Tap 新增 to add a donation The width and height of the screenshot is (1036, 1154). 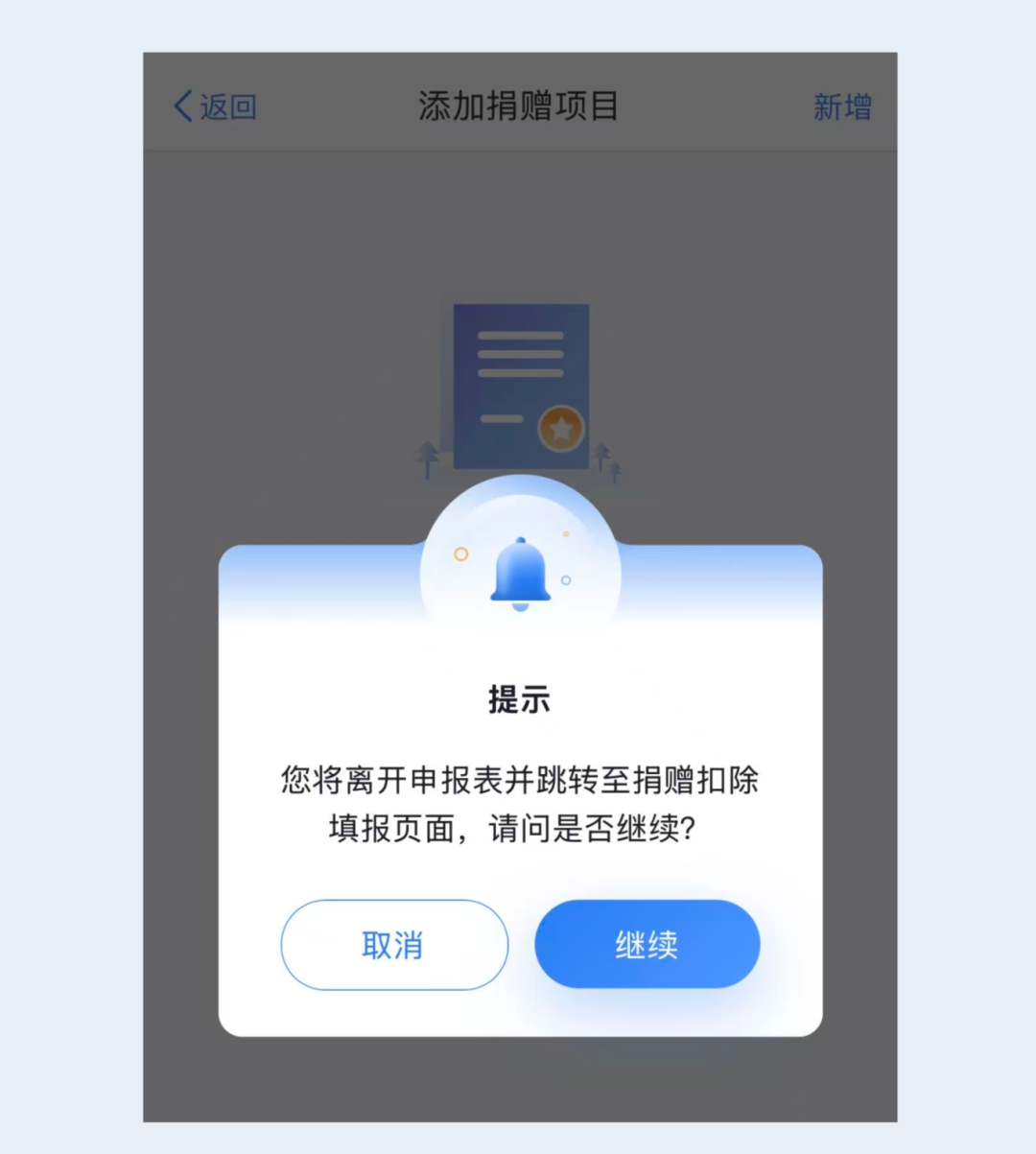(x=841, y=106)
